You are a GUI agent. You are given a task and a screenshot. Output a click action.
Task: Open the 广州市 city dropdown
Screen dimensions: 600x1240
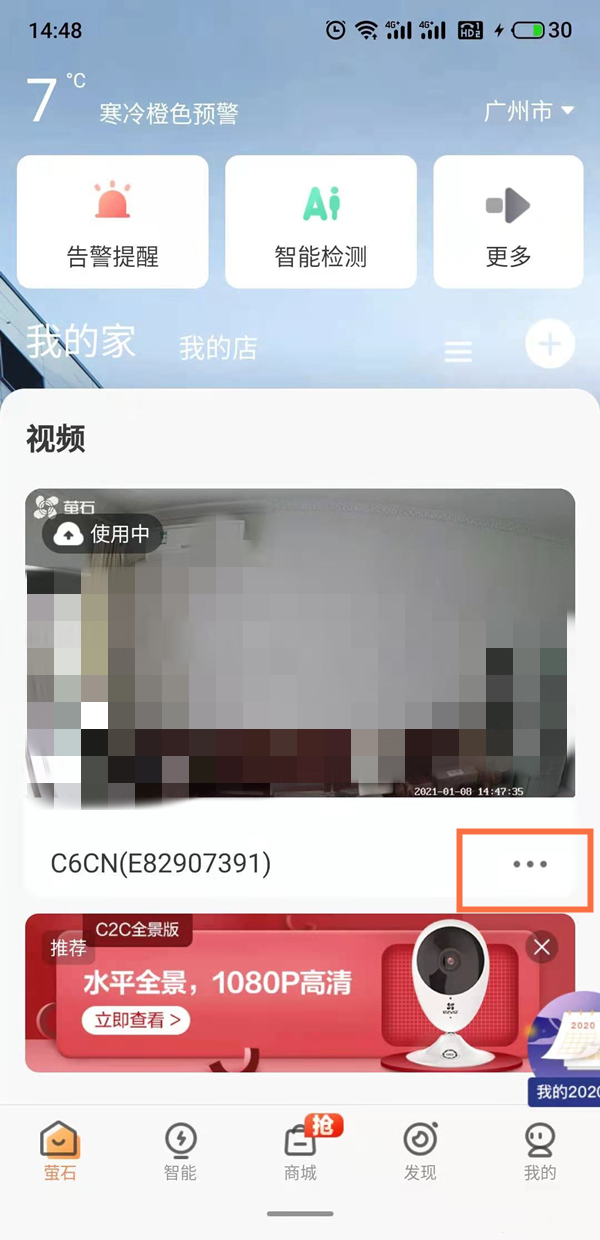(528, 111)
